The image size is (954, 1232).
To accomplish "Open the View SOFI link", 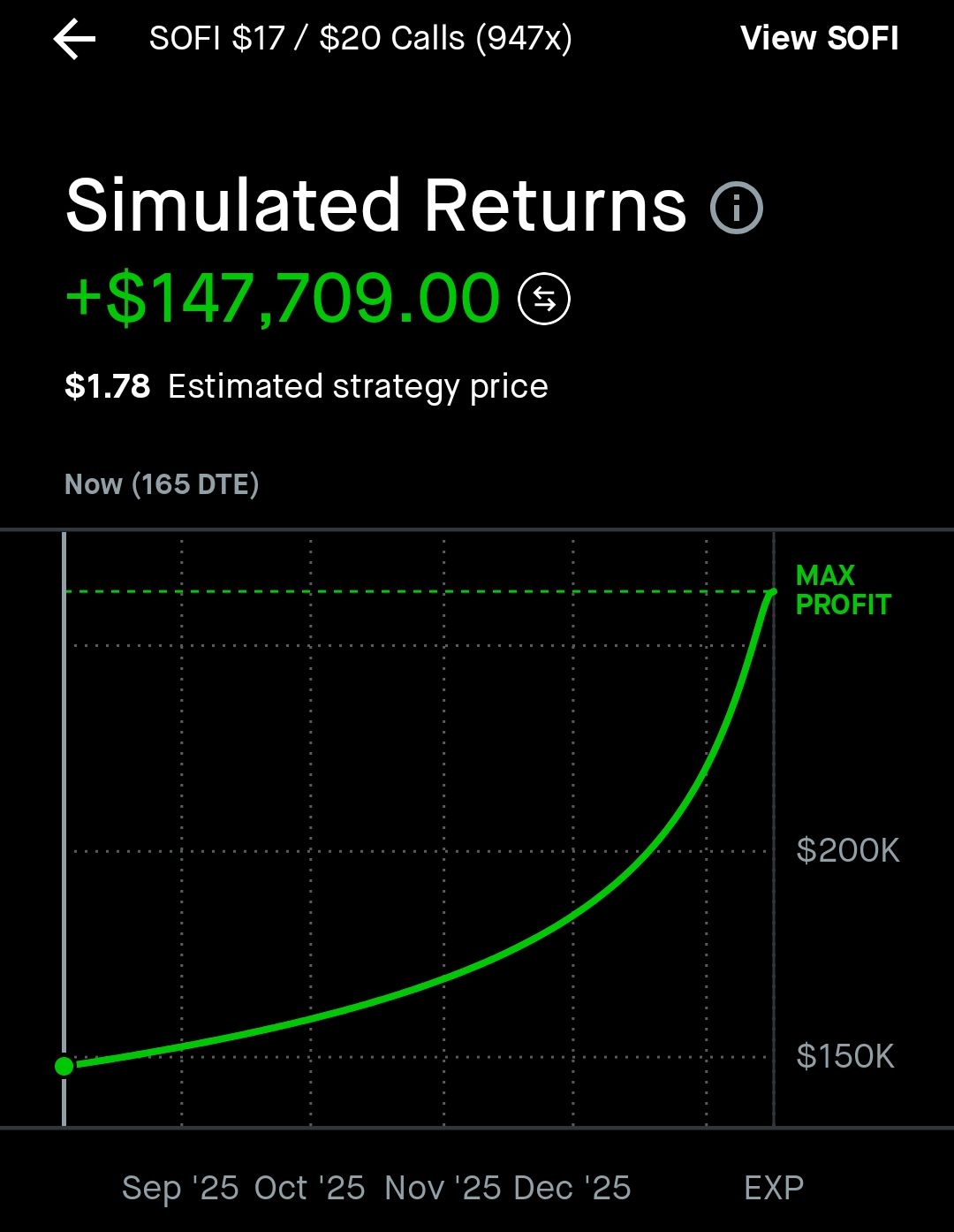I will (819, 39).
